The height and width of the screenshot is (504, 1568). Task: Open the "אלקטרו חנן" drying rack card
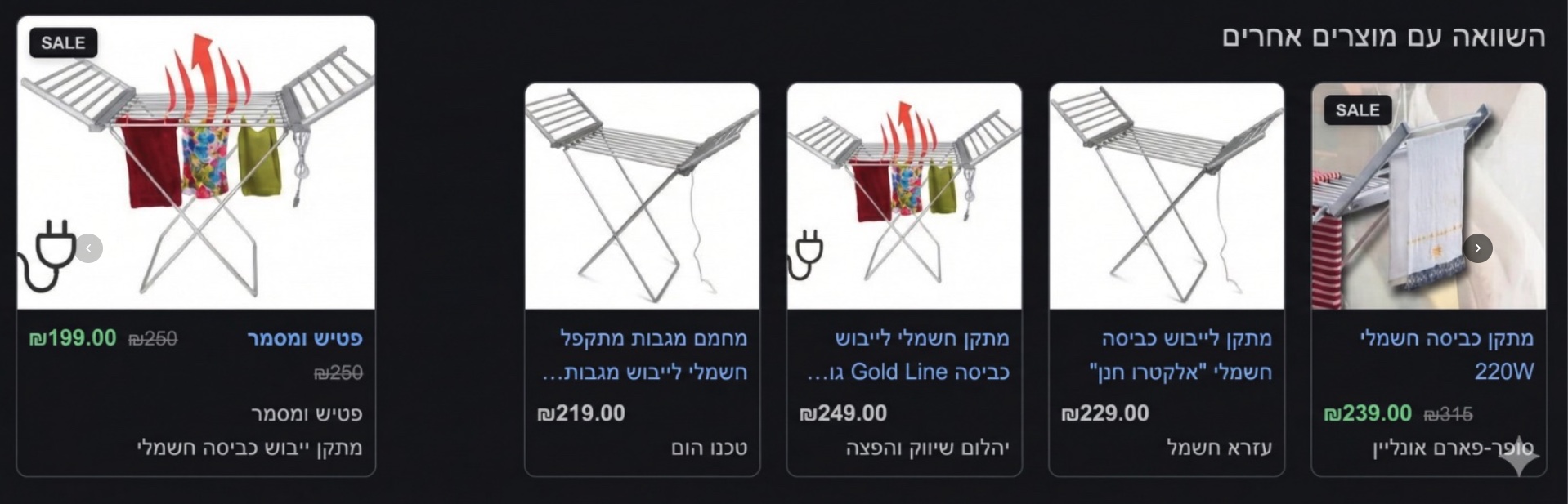pos(1167,196)
